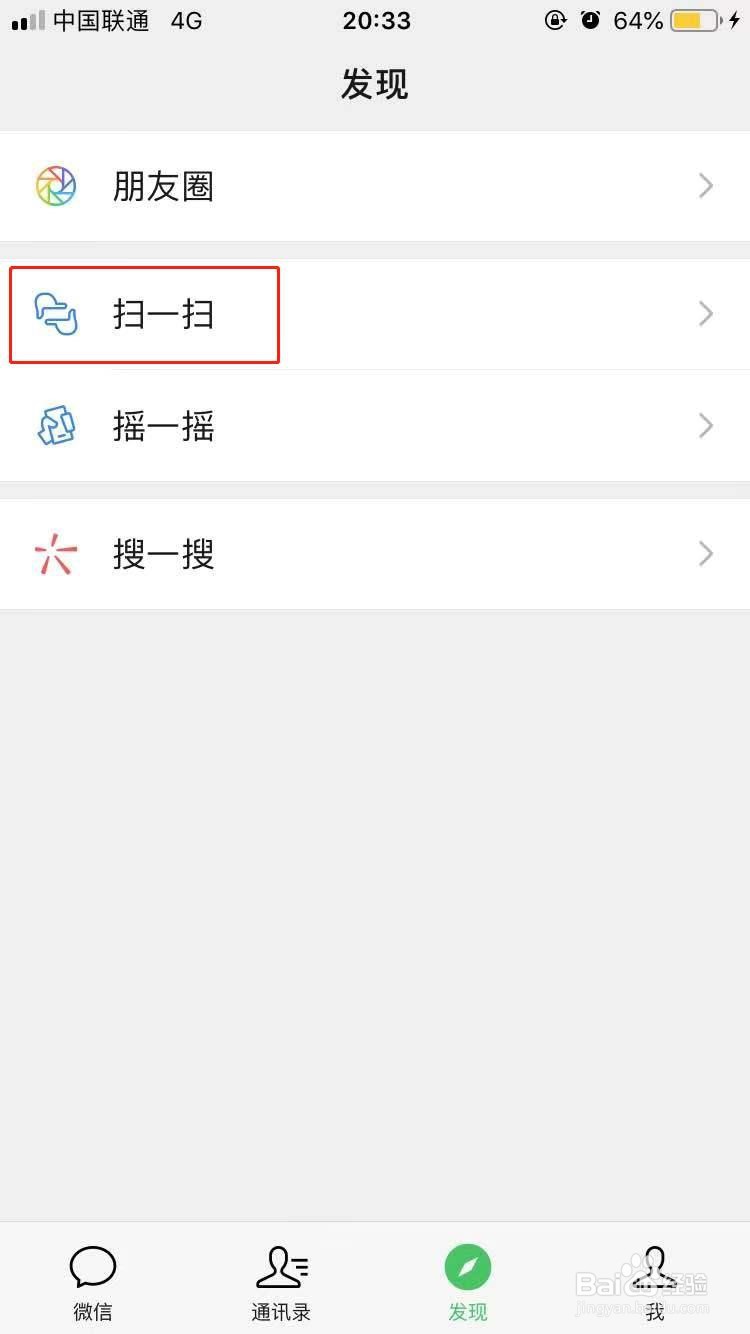Open the 我 tab
This screenshot has width=750, height=1334.
point(655,1285)
